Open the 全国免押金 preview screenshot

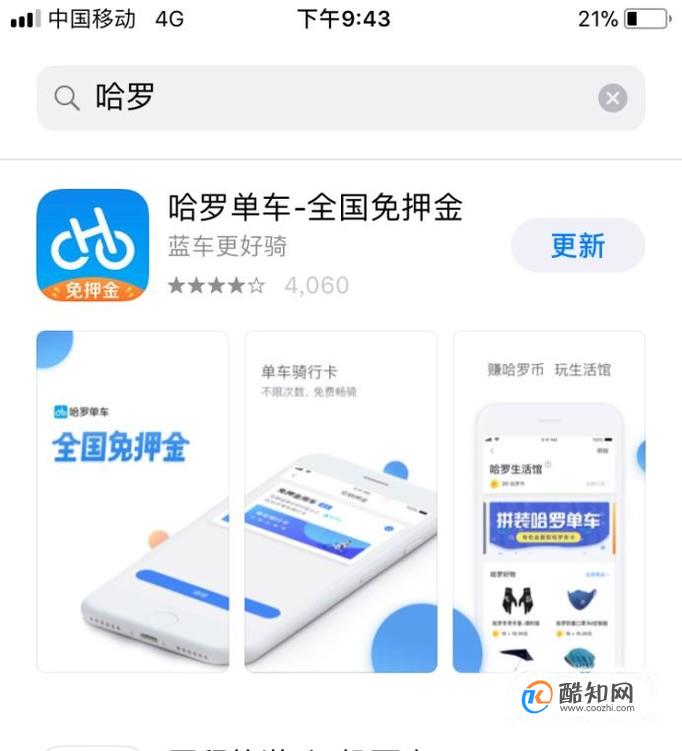click(x=133, y=501)
